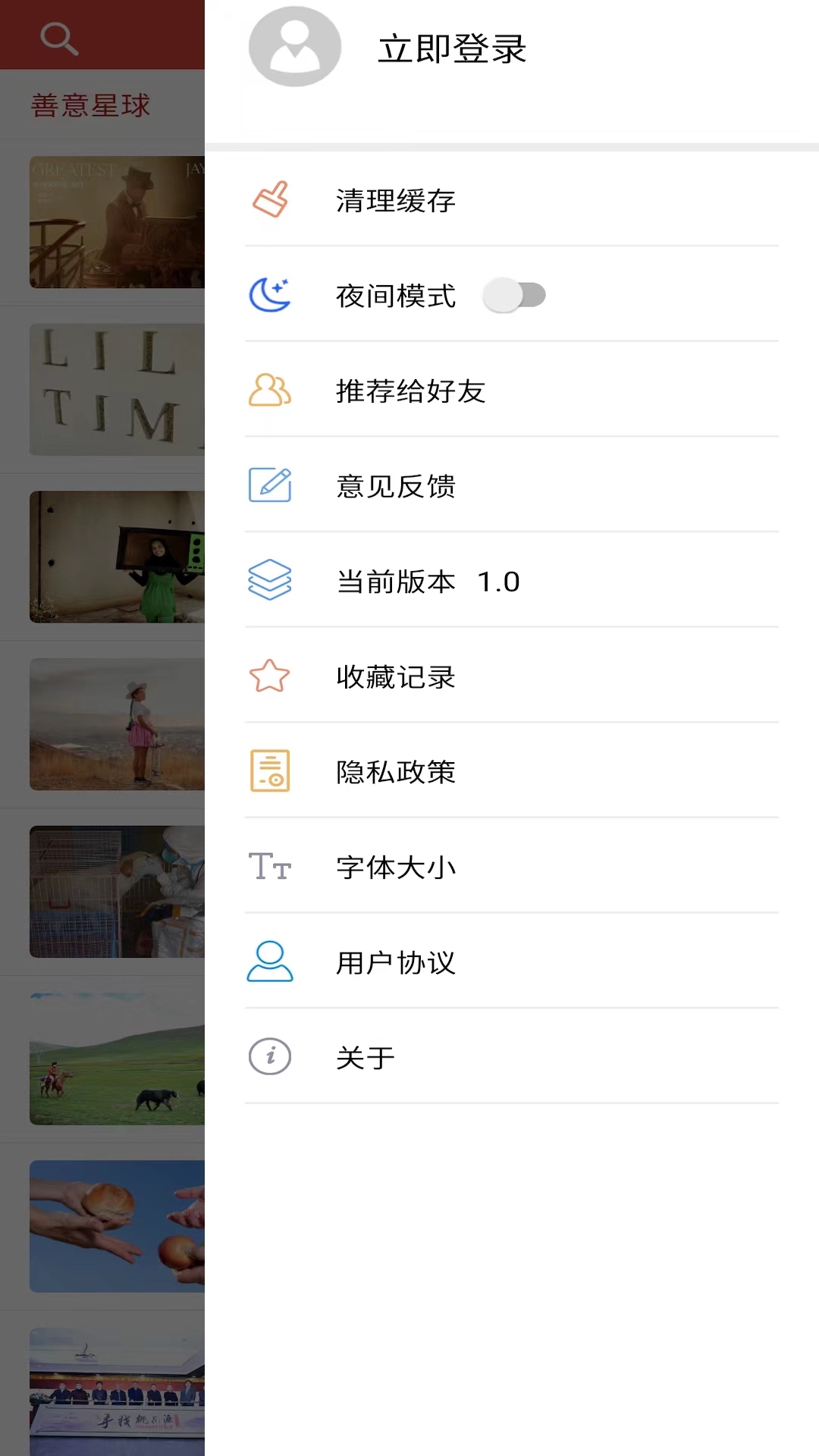The height and width of the screenshot is (1456, 819).
Task: Tap 立即登录 to log in
Action: [x=452, y=49]
